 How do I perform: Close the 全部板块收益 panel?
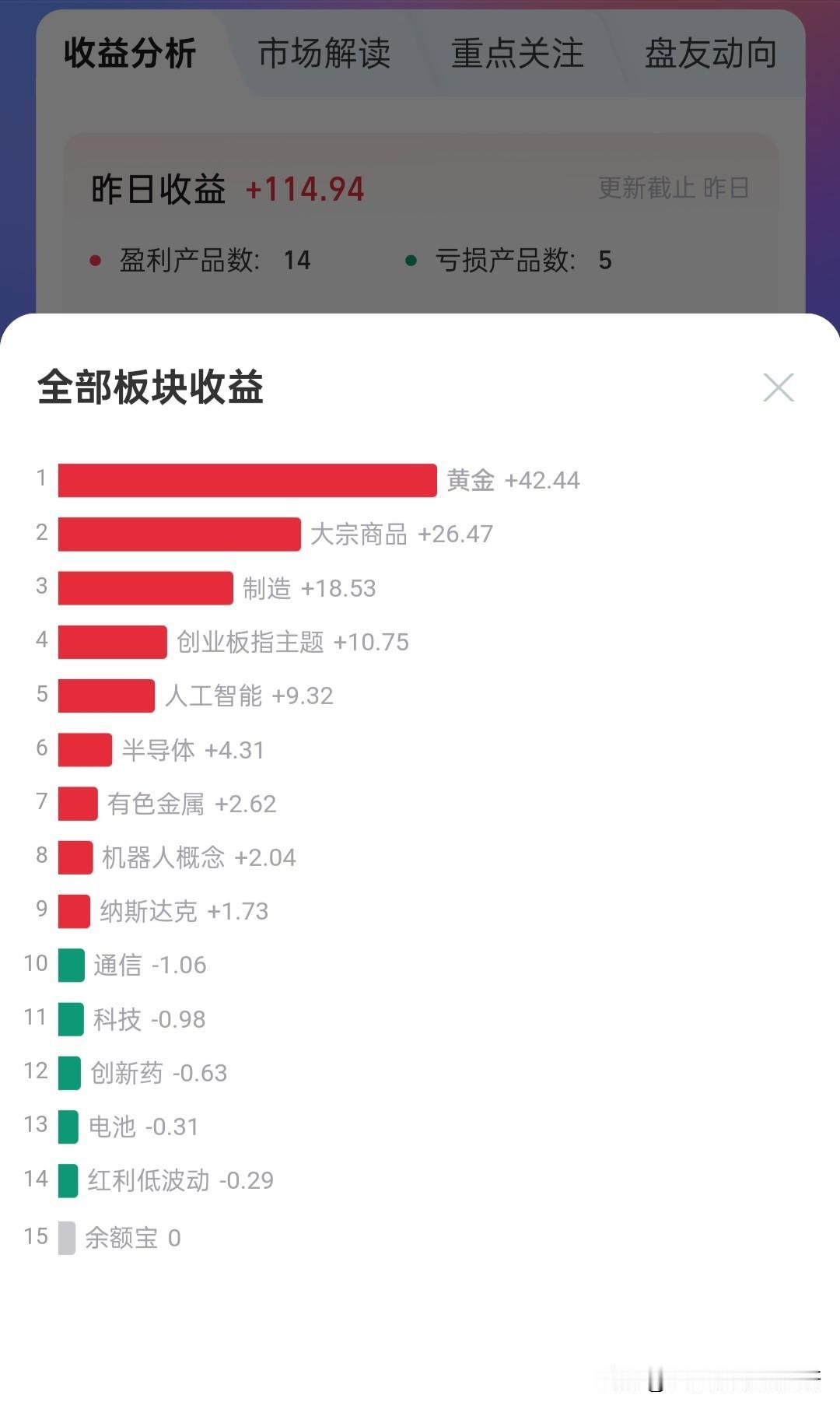click(777, 388)
